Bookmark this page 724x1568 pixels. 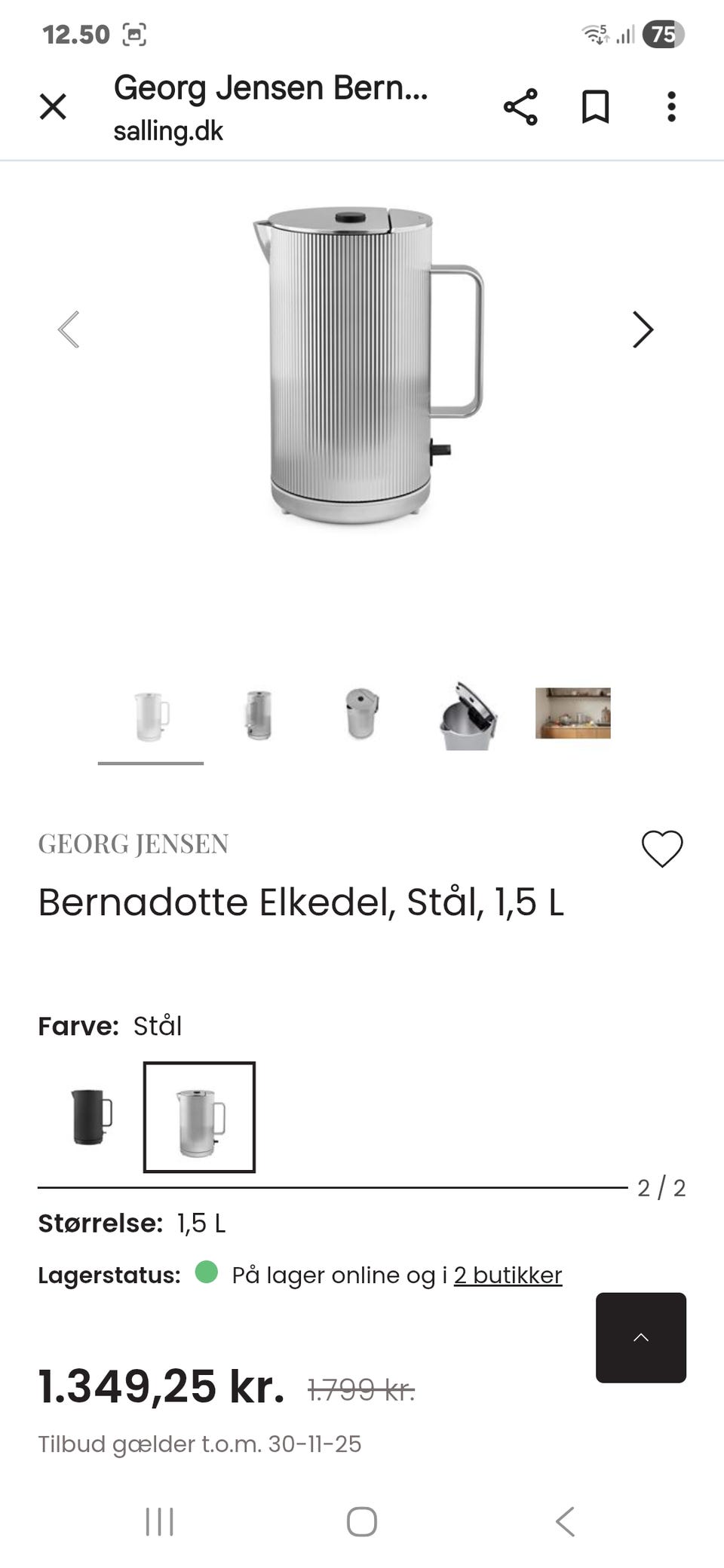coord(595,108)
